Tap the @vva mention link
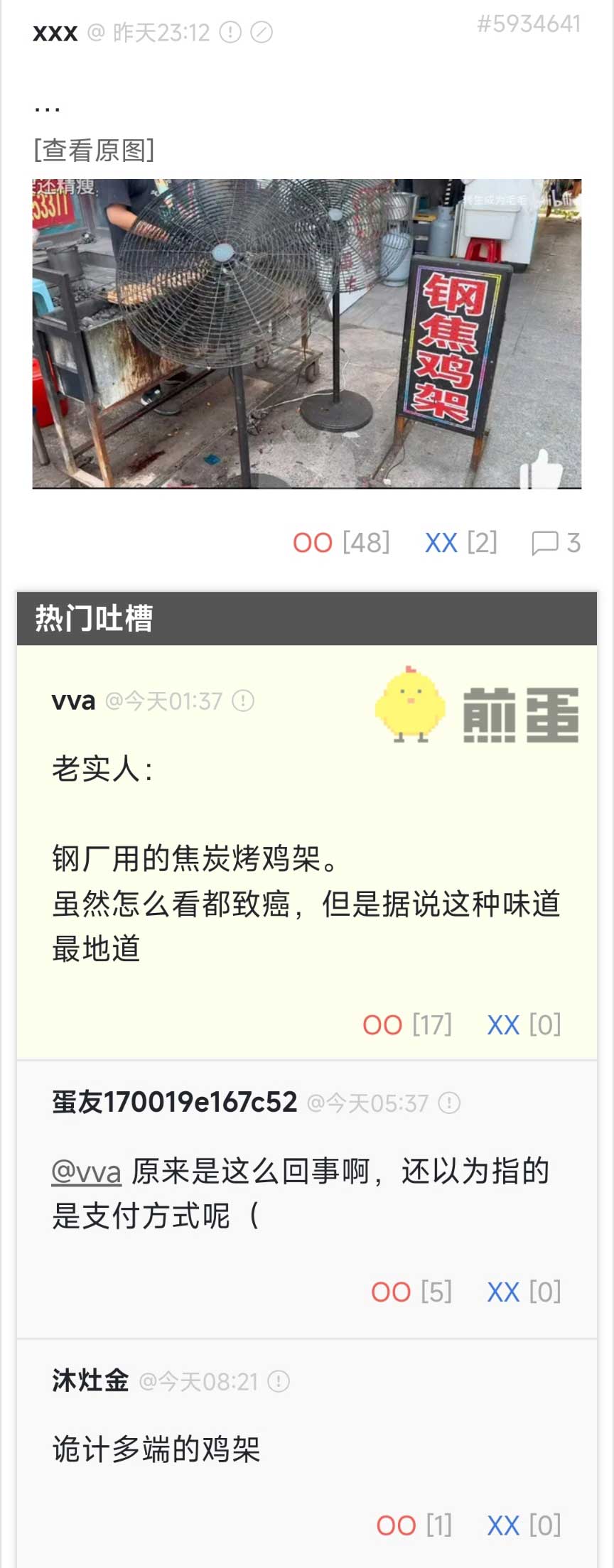 click(x=86, y=1172)
